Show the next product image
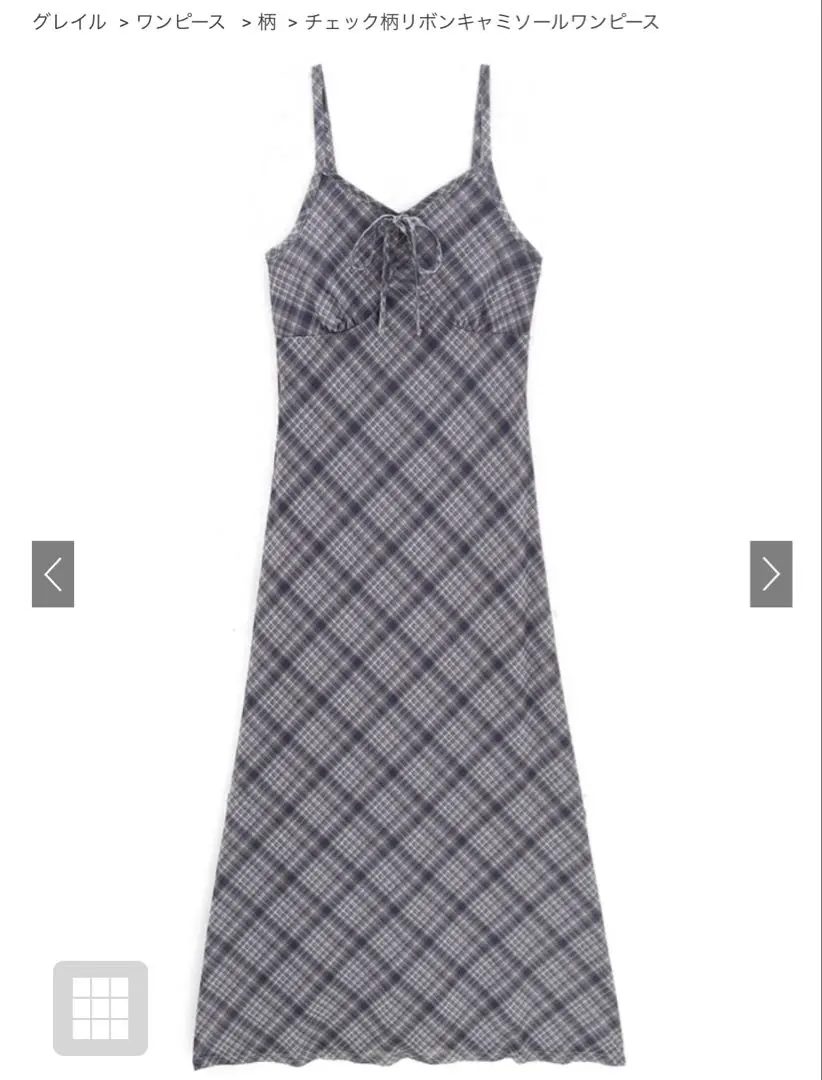Screen dimensions: 822x1080 click(770, 574)
